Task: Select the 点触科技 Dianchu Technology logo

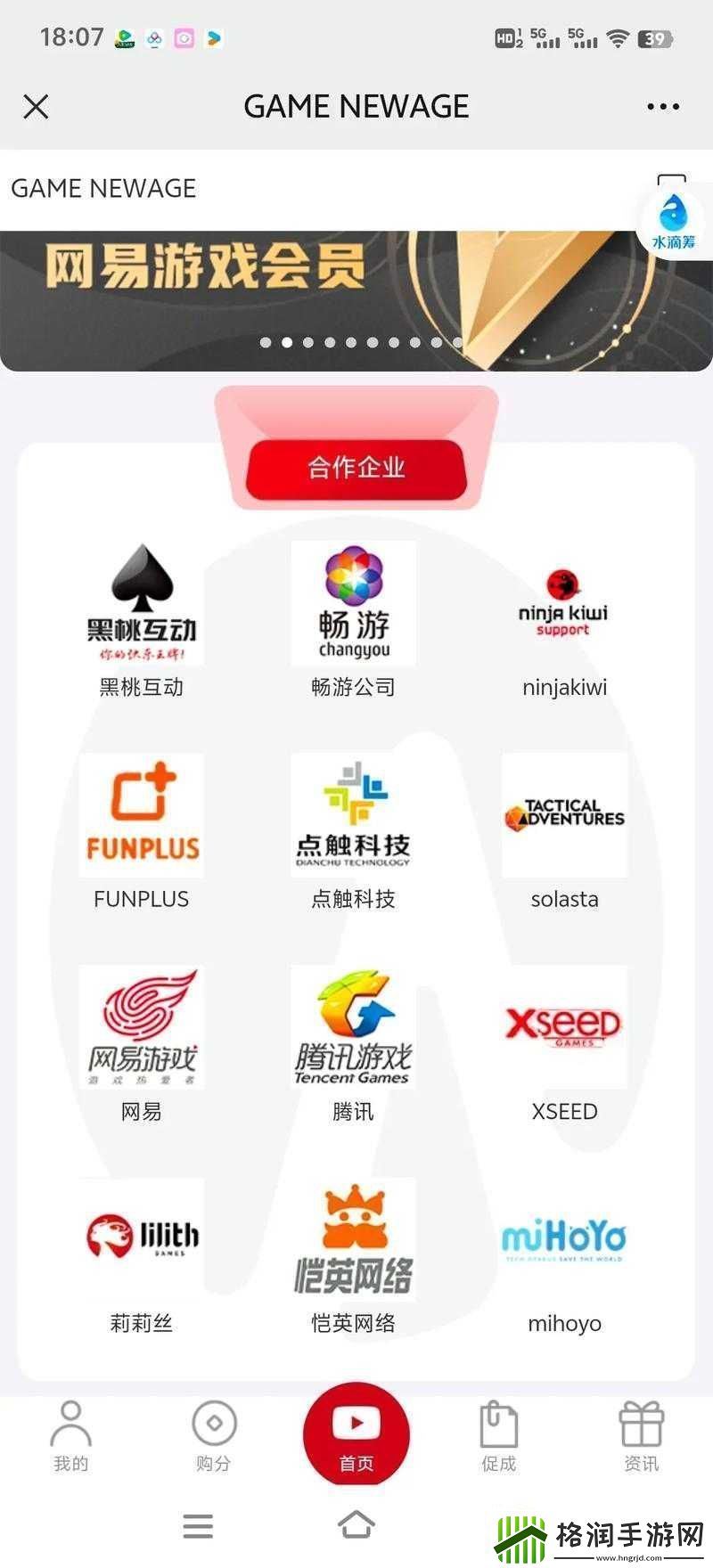Action: (x=352, y=815)
